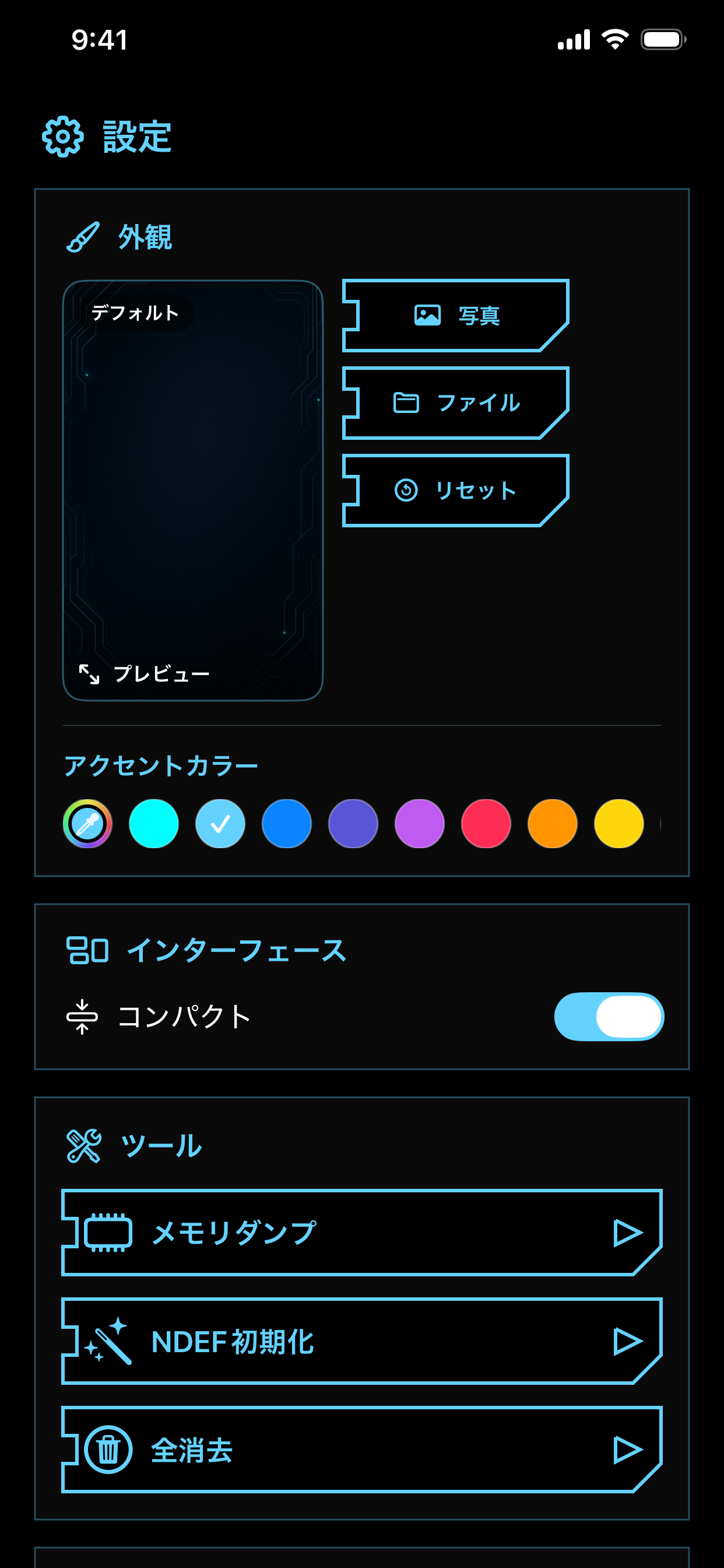Click the reset icon inside the リセット button
The image size is (724, 1568).
tap(407, 489)
